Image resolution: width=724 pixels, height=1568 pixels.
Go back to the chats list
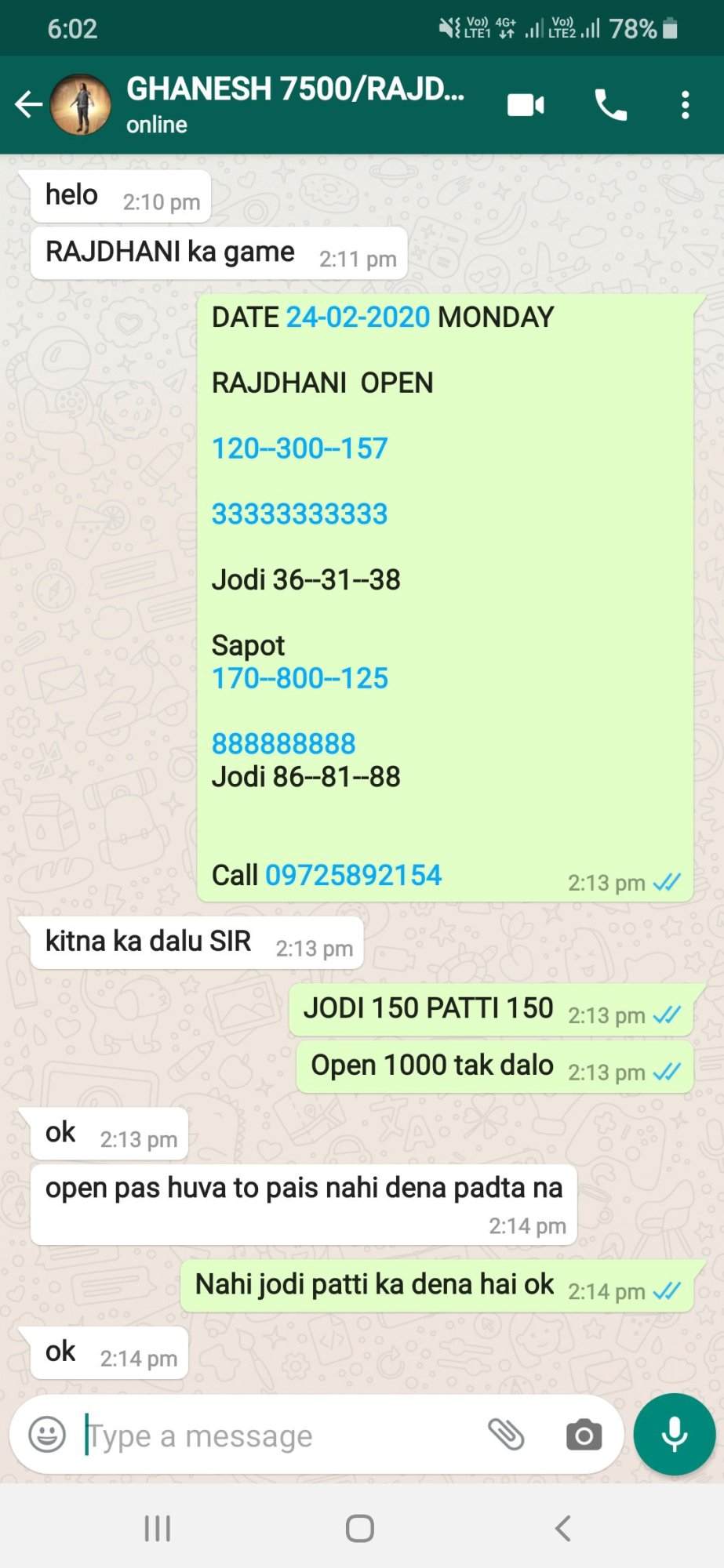(x=28, y=103)
